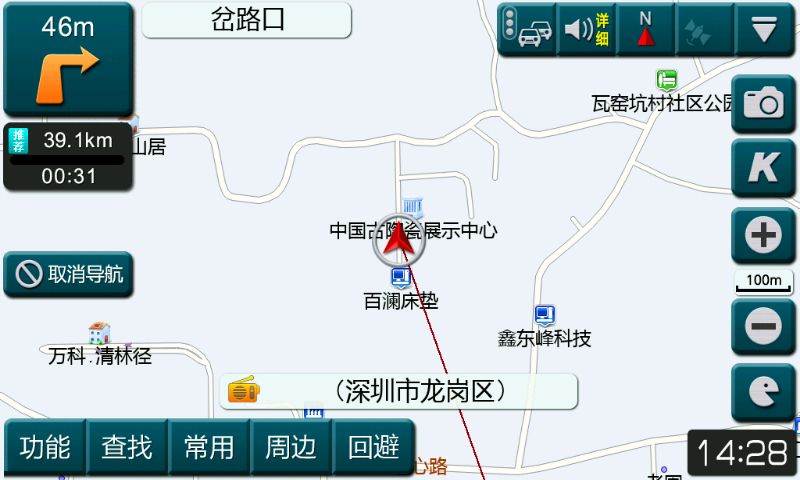Capture screenshot with camera button

tap(764, 103)
